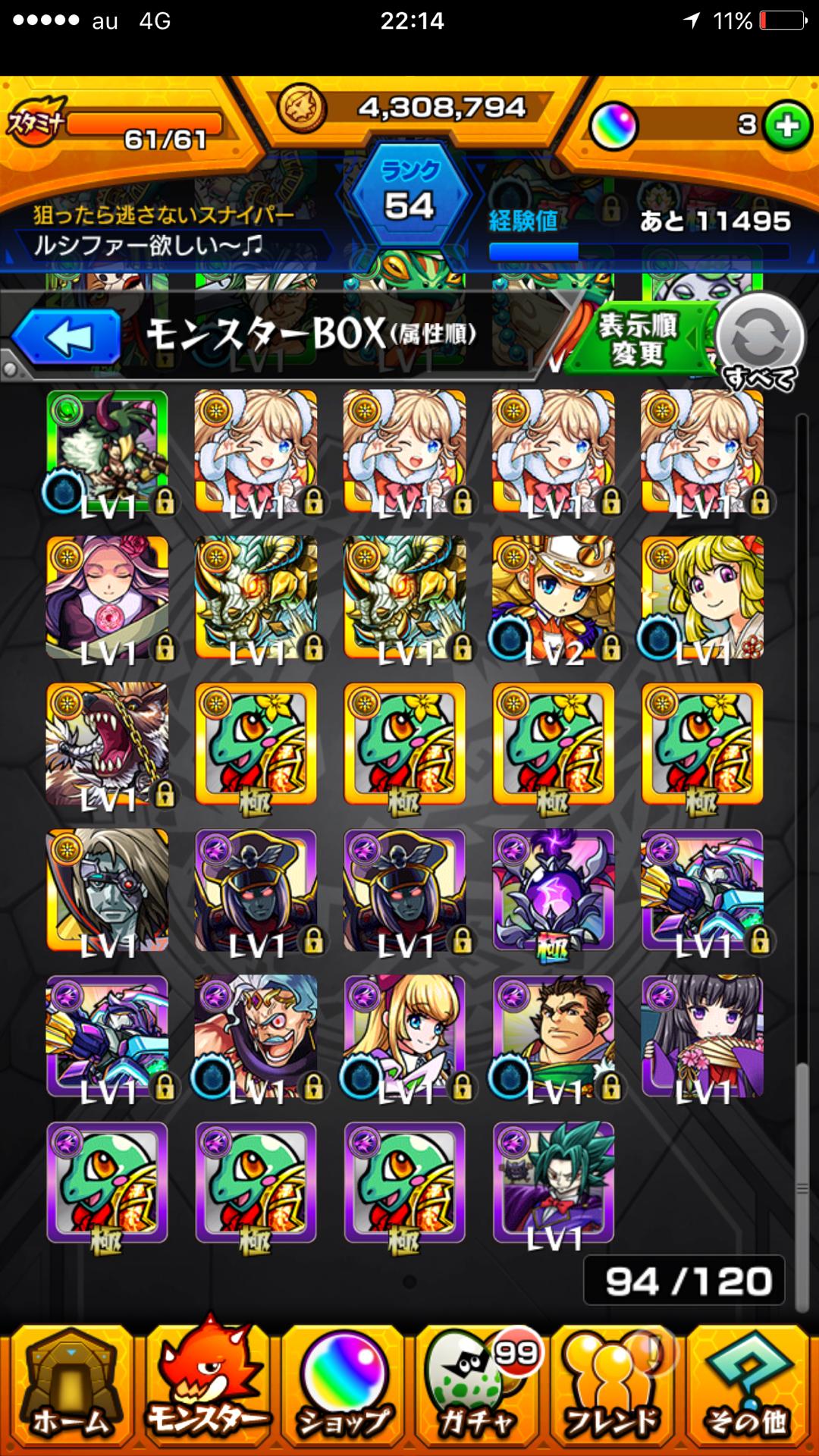Open the ショップ tab
The height and width of the screenshot is (1456, 819).
pyautogui.click(x=343, y=1392)
